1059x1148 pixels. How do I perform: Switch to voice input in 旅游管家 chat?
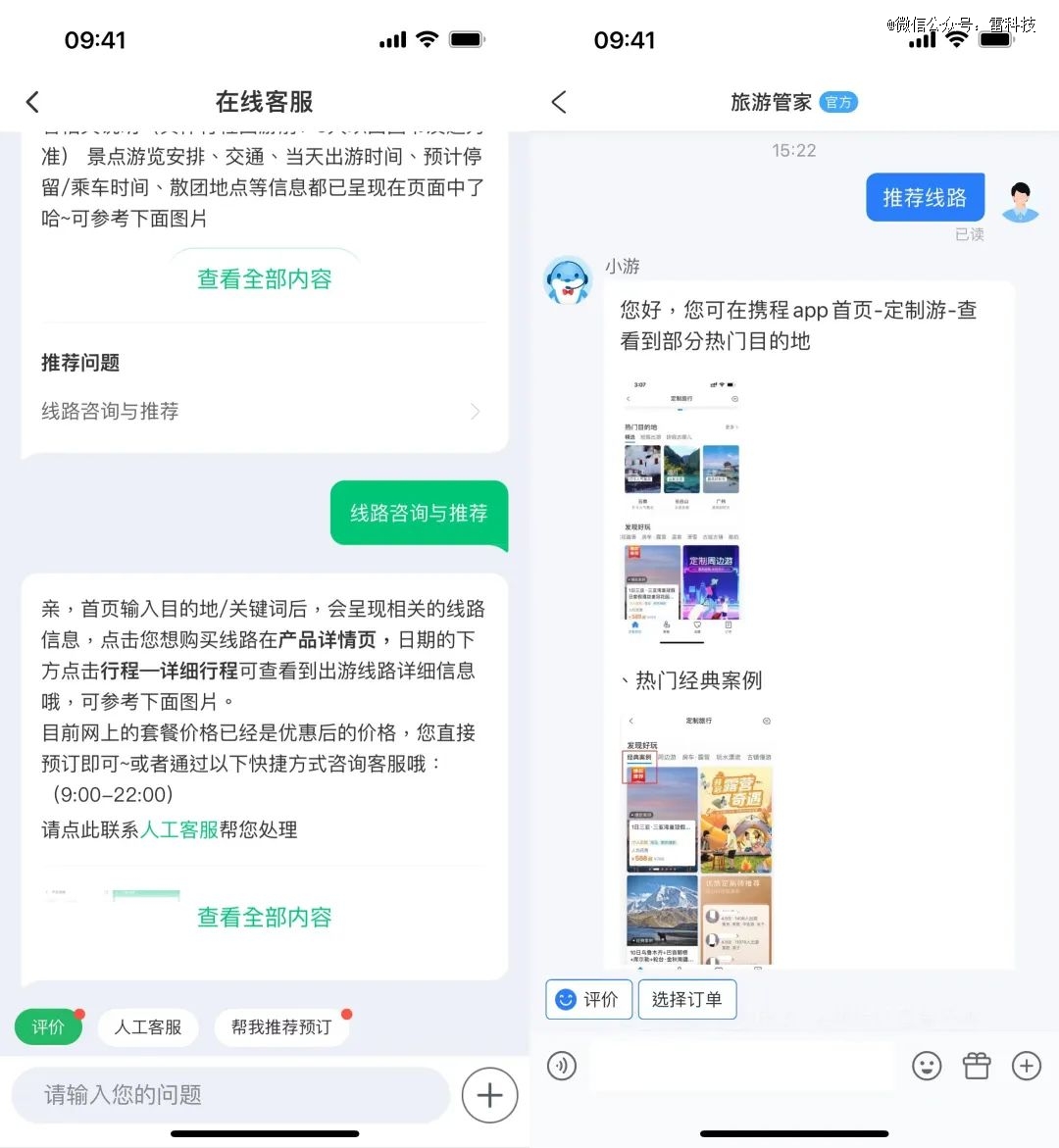pyautogui.click(x=562, y=1066)
